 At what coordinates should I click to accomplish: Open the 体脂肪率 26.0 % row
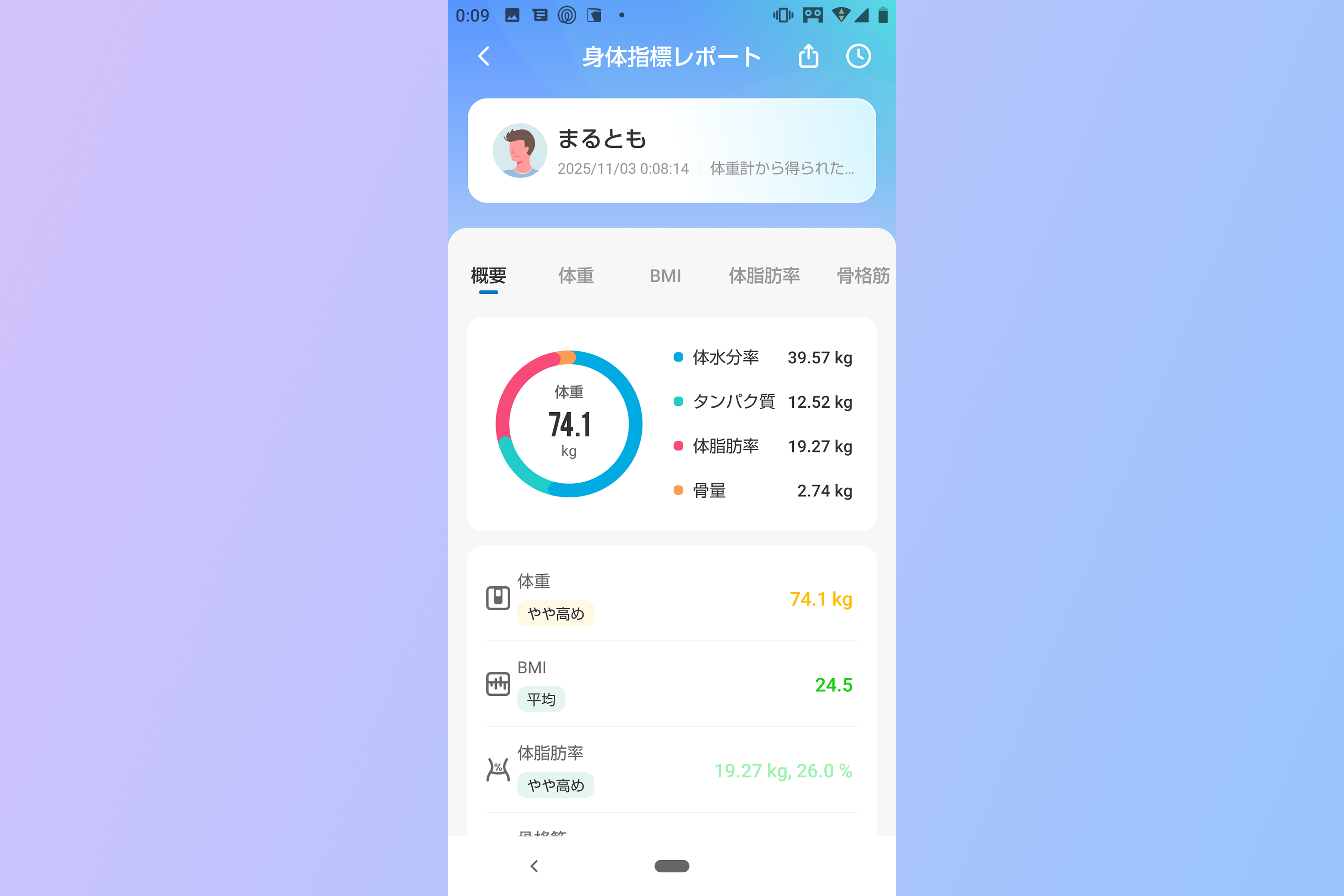pos(672,770)
